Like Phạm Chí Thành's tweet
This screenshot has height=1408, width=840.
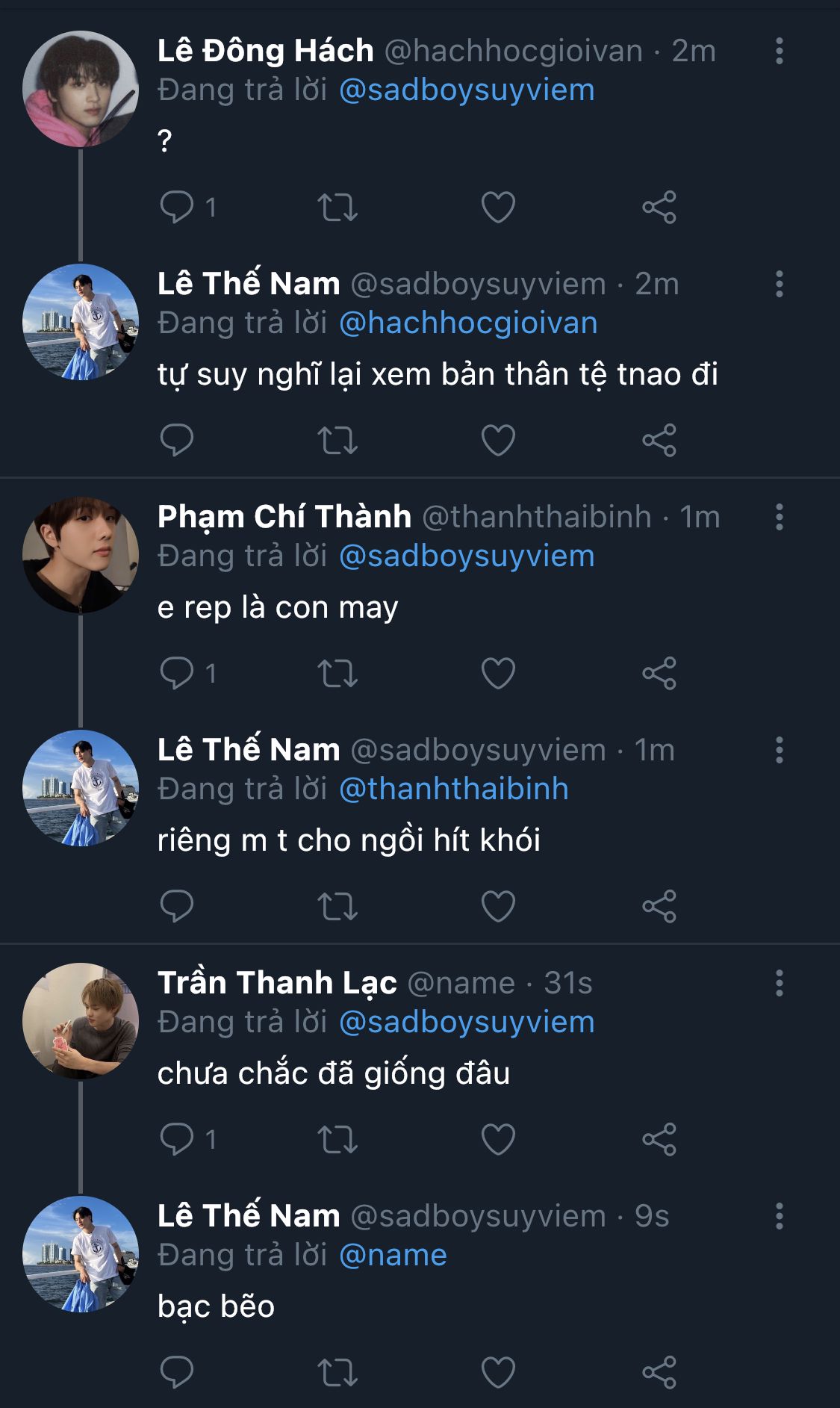pos(498,673)
